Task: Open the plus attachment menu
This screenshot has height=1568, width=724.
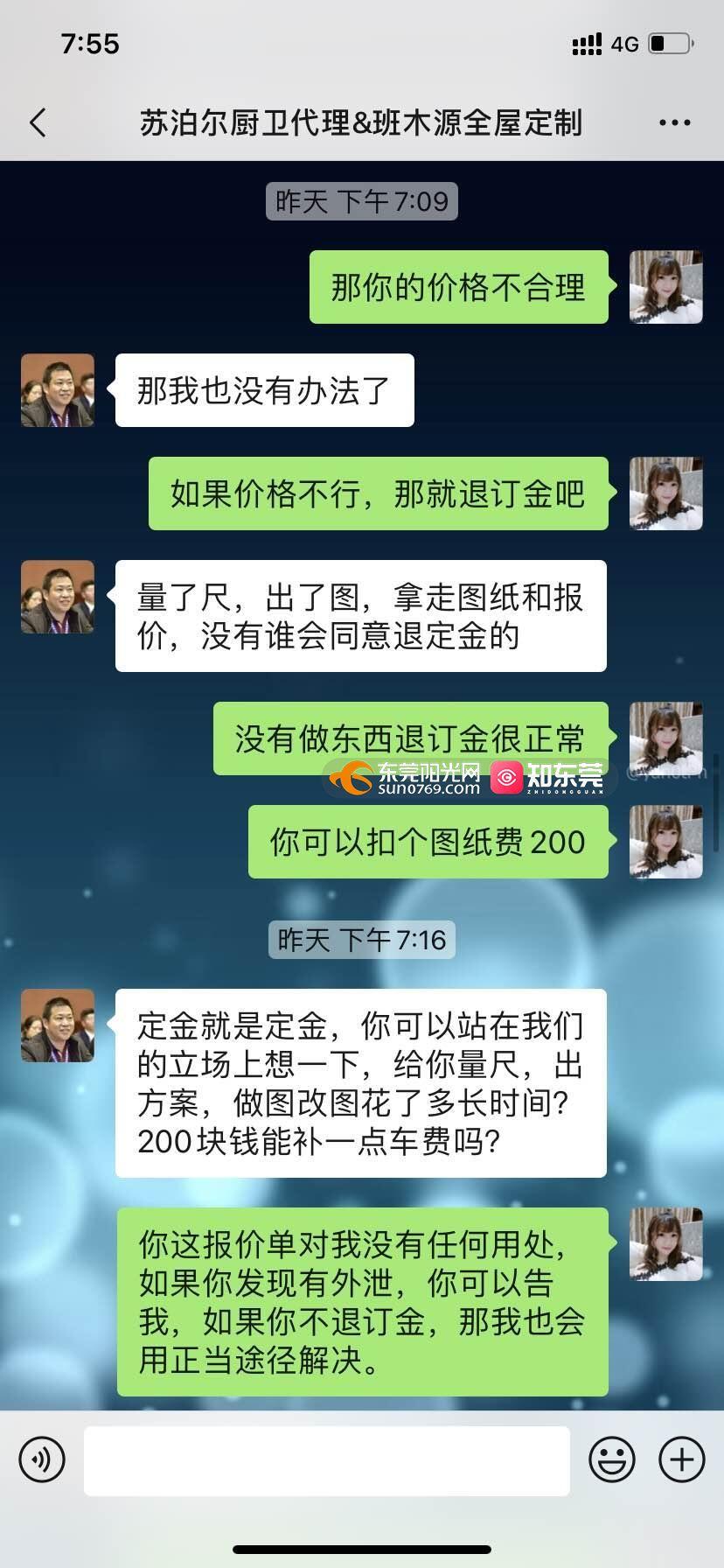Action: [681, 1459]
